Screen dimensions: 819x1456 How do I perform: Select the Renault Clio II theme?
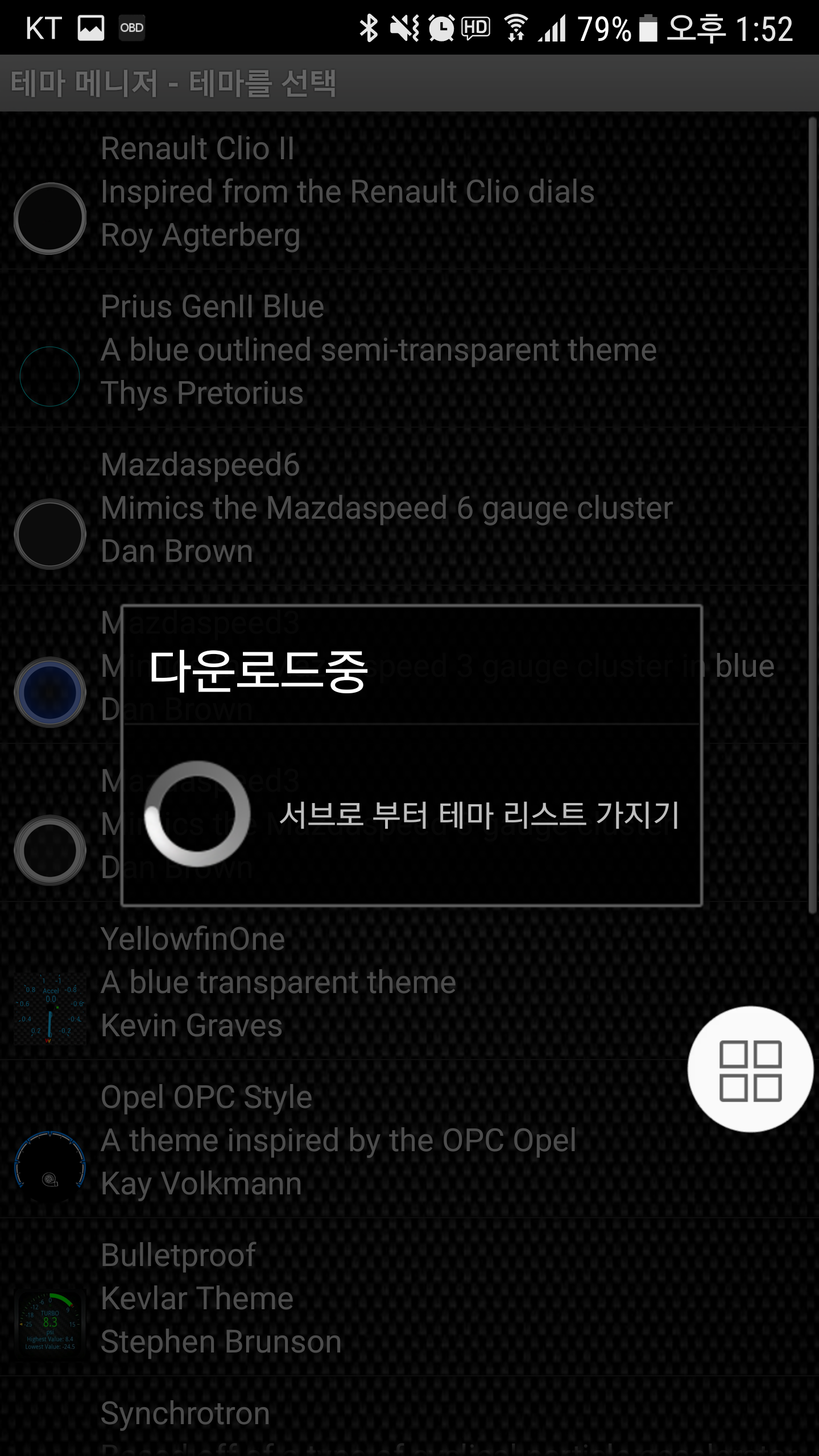coord(347,192)
